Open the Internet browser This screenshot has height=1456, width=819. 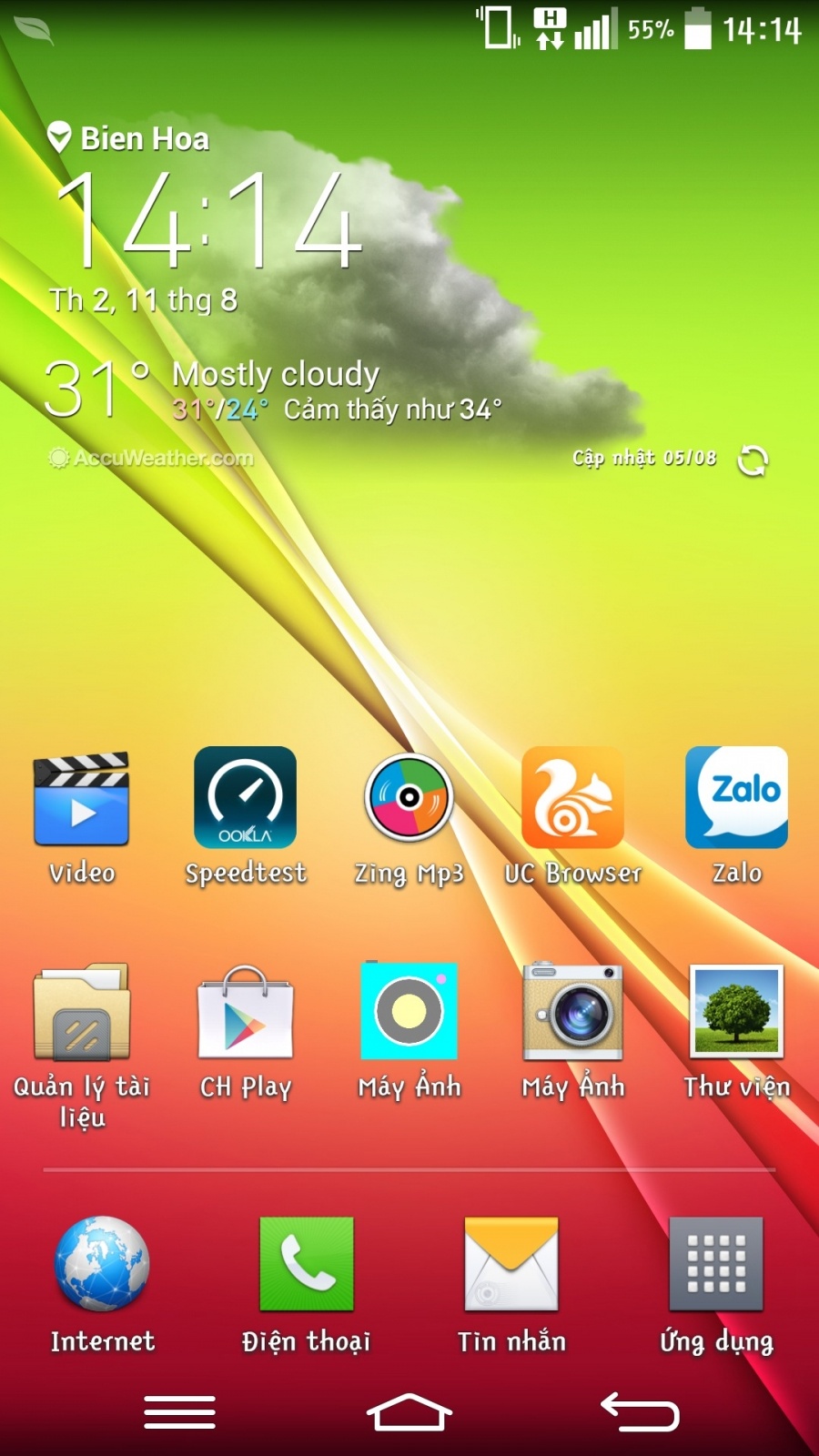click(102, 1265)
